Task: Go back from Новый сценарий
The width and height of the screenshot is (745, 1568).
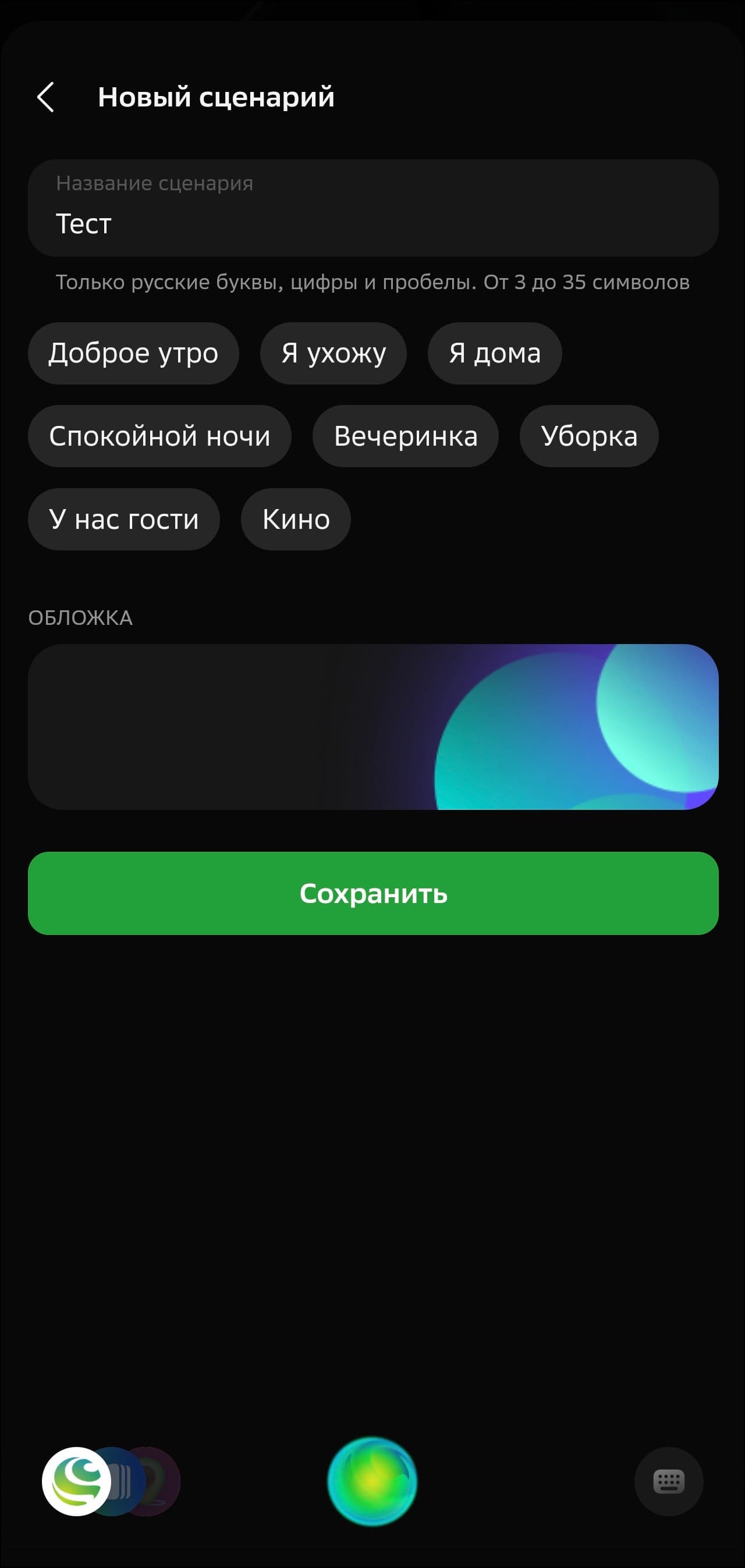Action: [x=45, y=97]
